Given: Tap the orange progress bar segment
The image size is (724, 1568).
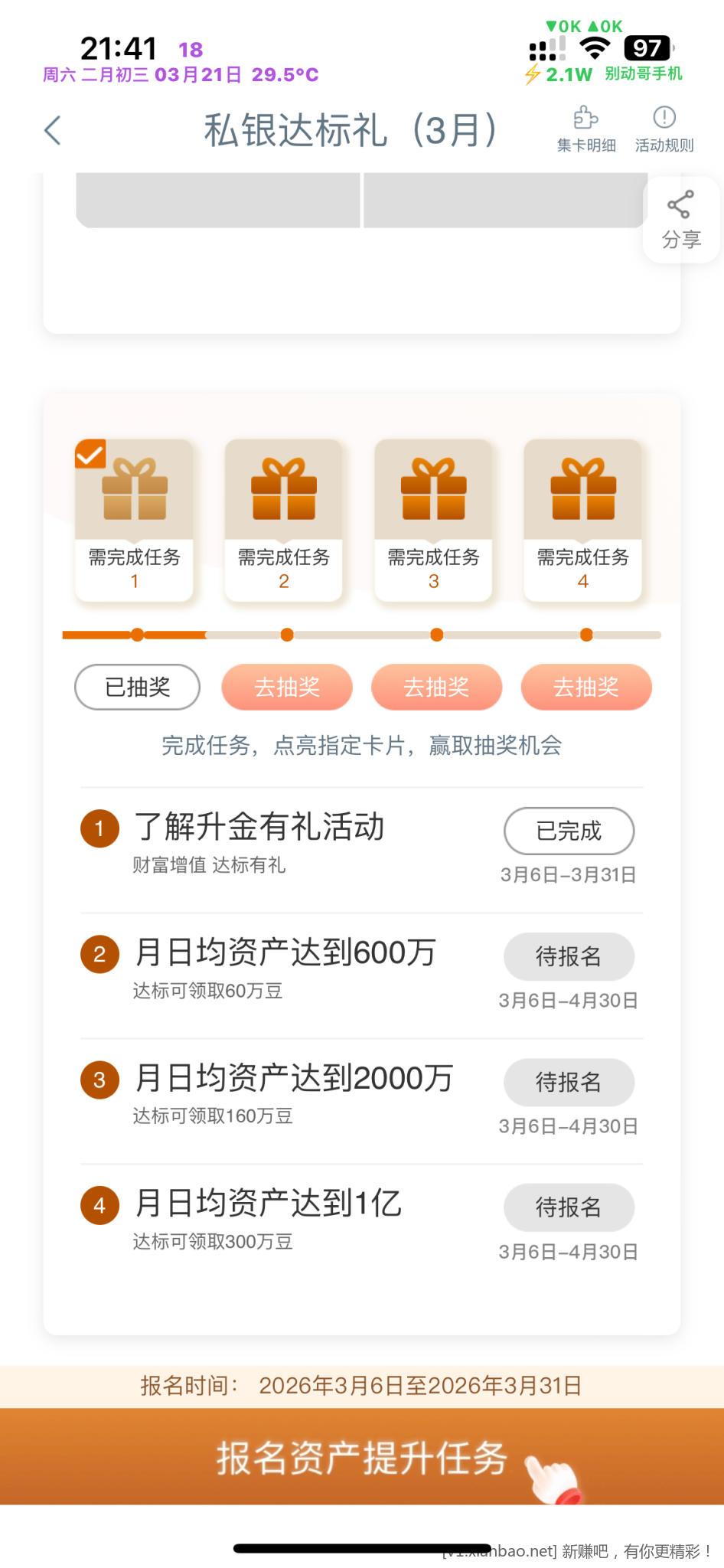Looking at the screenshot, I should (x=98, y=635).
